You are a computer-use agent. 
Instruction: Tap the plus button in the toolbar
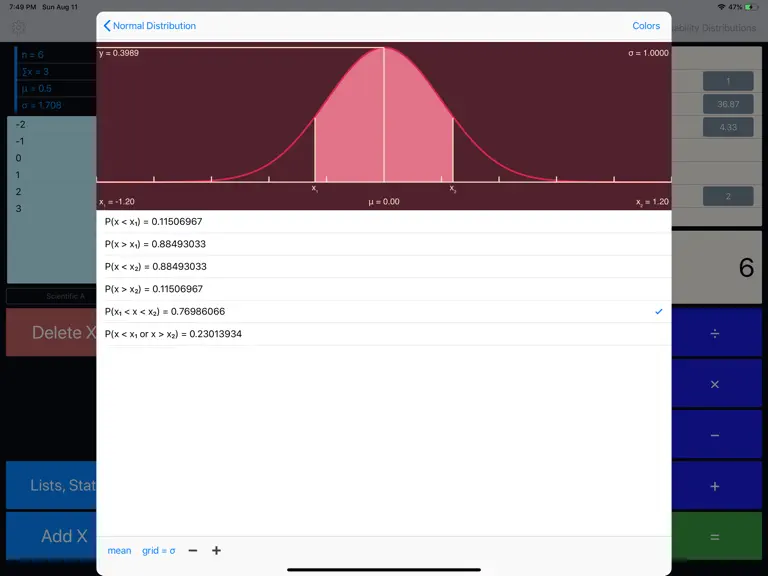tap(216, 551)
